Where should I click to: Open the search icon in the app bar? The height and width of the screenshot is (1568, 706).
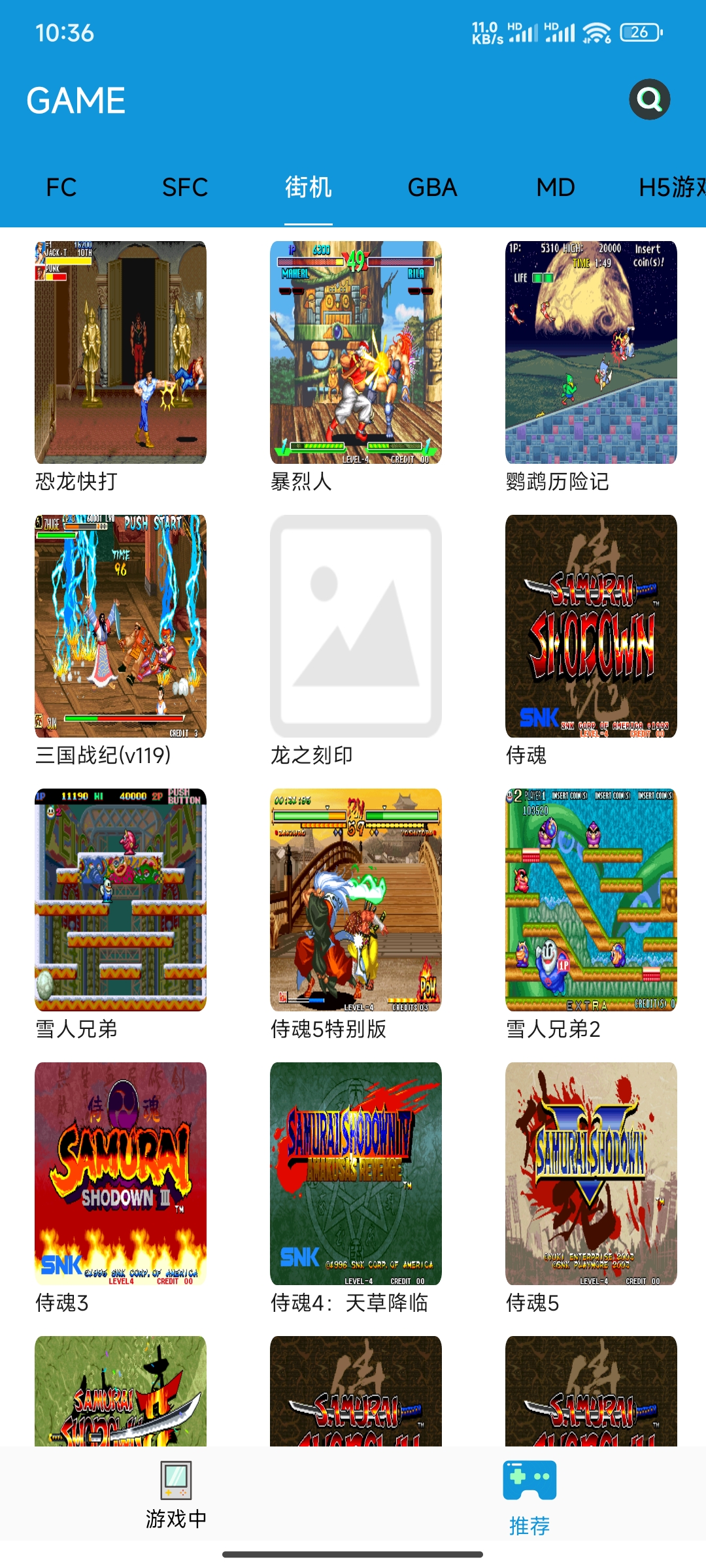pyautogui.click(x=649, y=99)
